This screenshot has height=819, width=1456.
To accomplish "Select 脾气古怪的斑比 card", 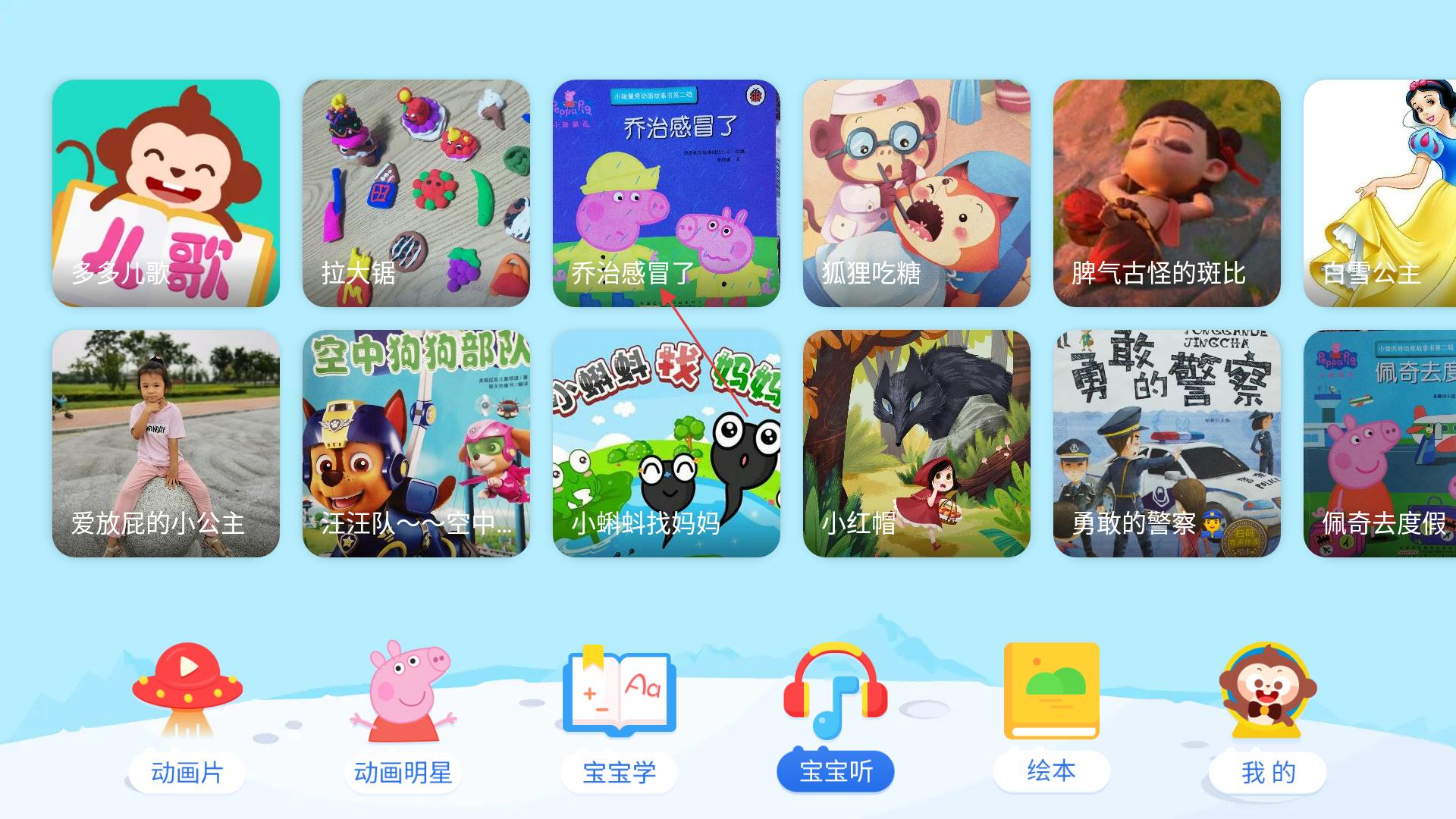I will click(x=1166, y=193).
